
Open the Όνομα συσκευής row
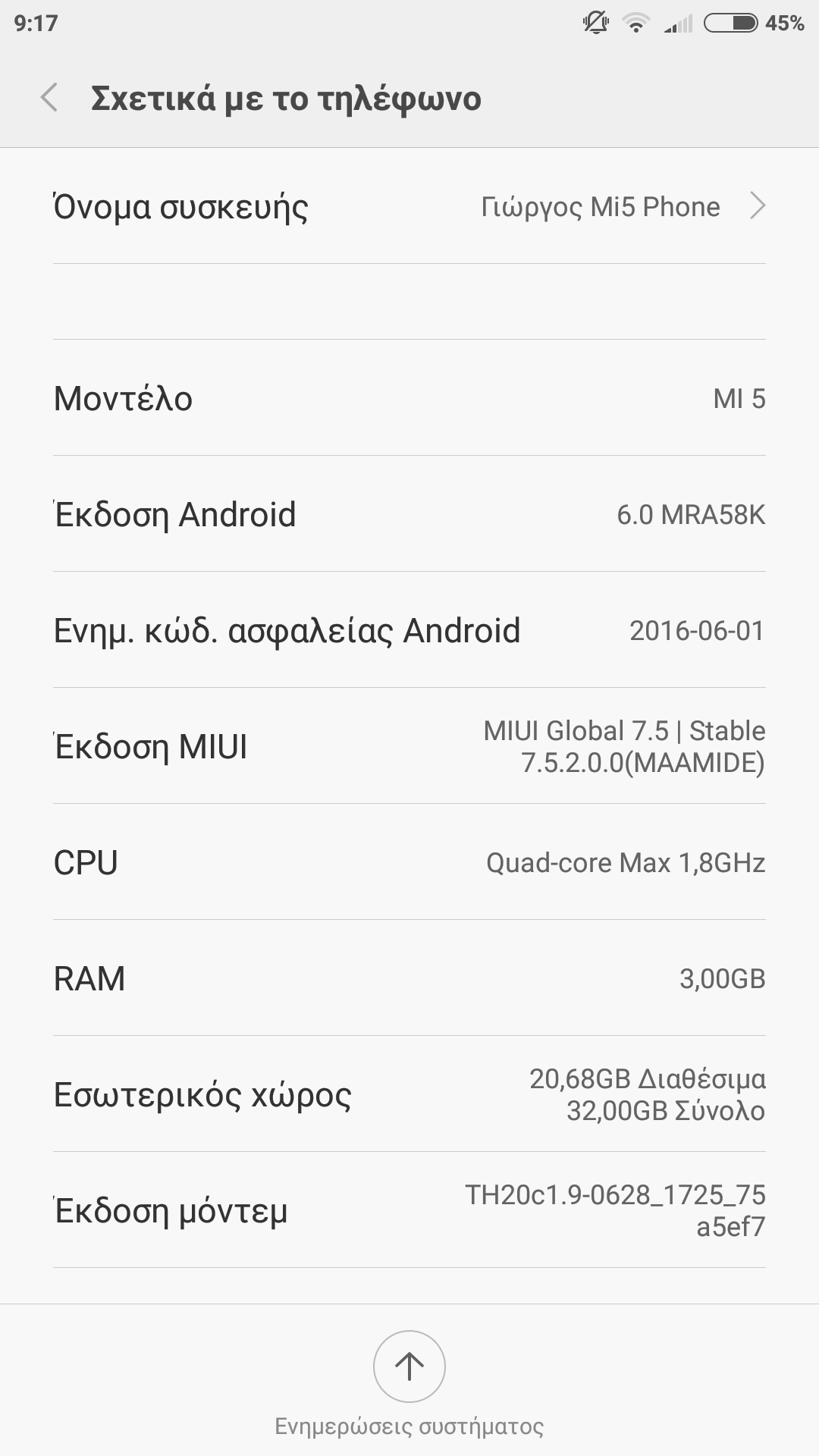click(x=409, y=207)
